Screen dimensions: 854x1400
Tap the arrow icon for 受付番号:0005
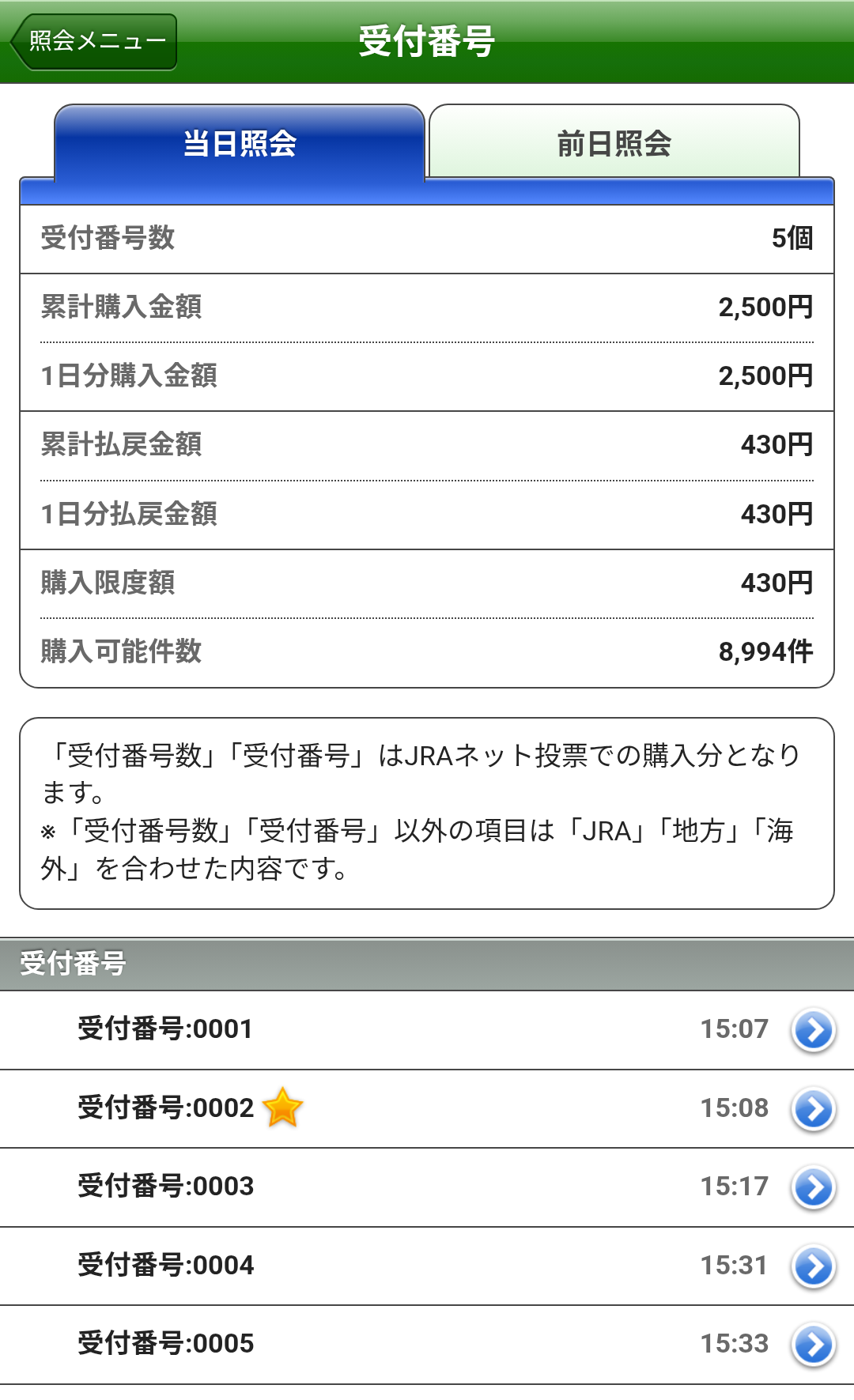[814, 1344]
